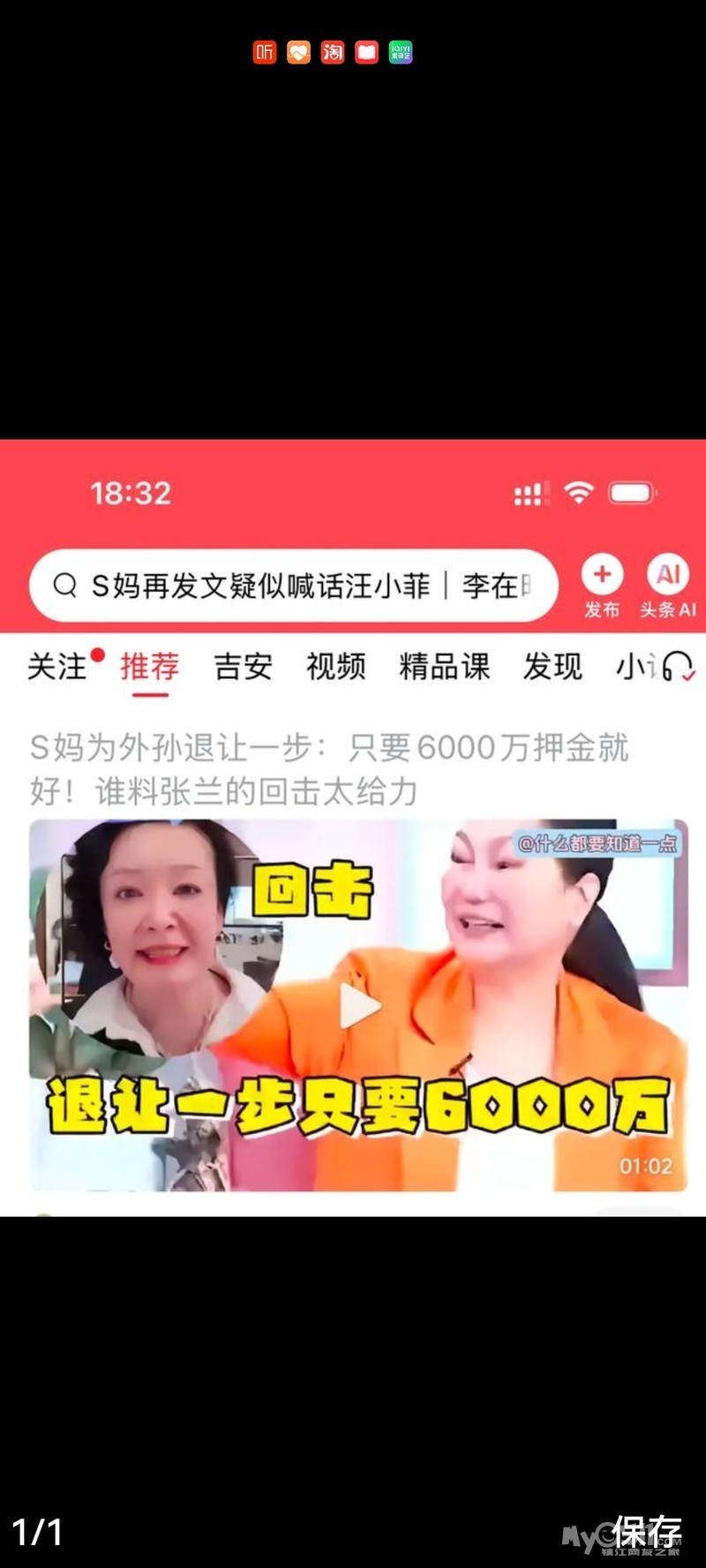Tap the displayed screenshot image in the viewer

(x=353, y=827)
